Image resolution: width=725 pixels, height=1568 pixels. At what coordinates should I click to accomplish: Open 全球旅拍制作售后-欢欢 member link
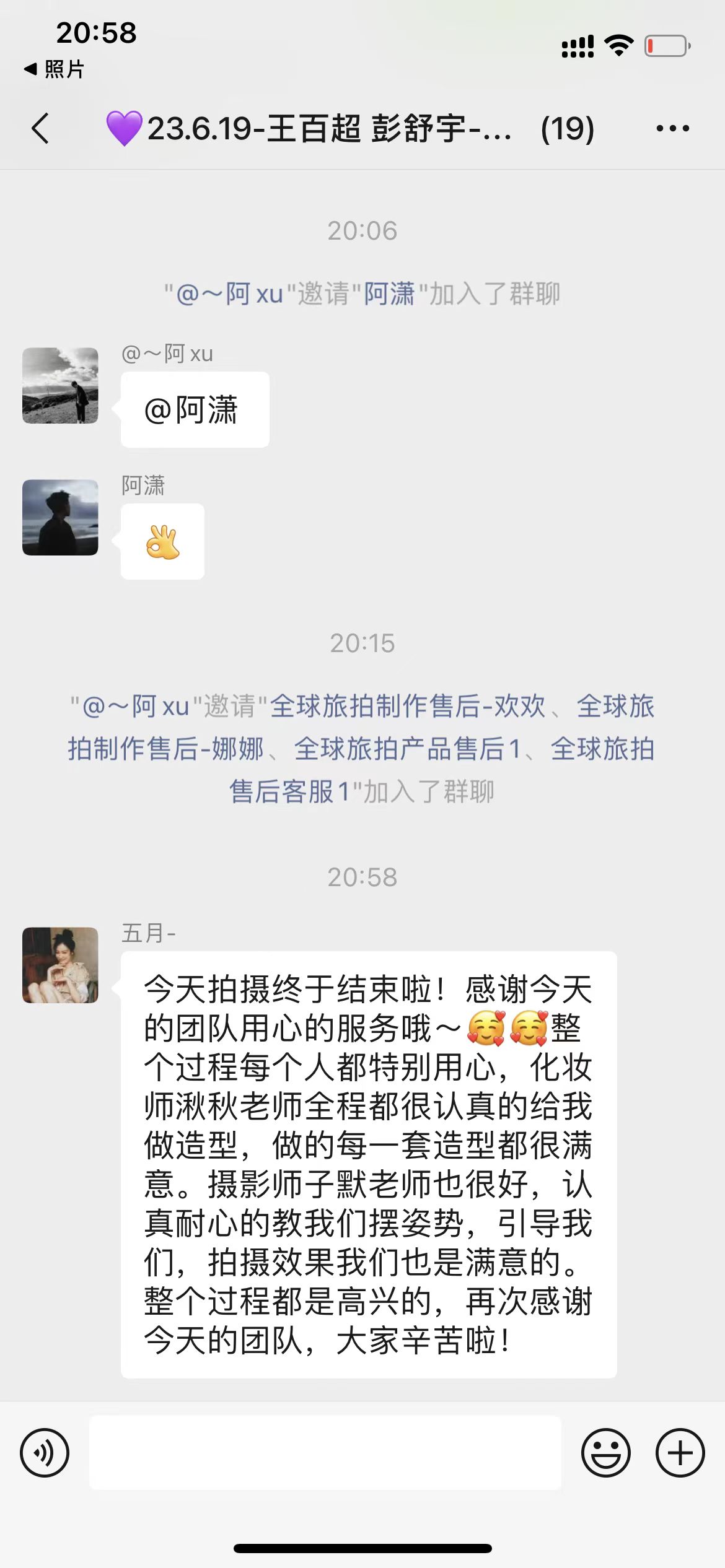pos(408,706)
